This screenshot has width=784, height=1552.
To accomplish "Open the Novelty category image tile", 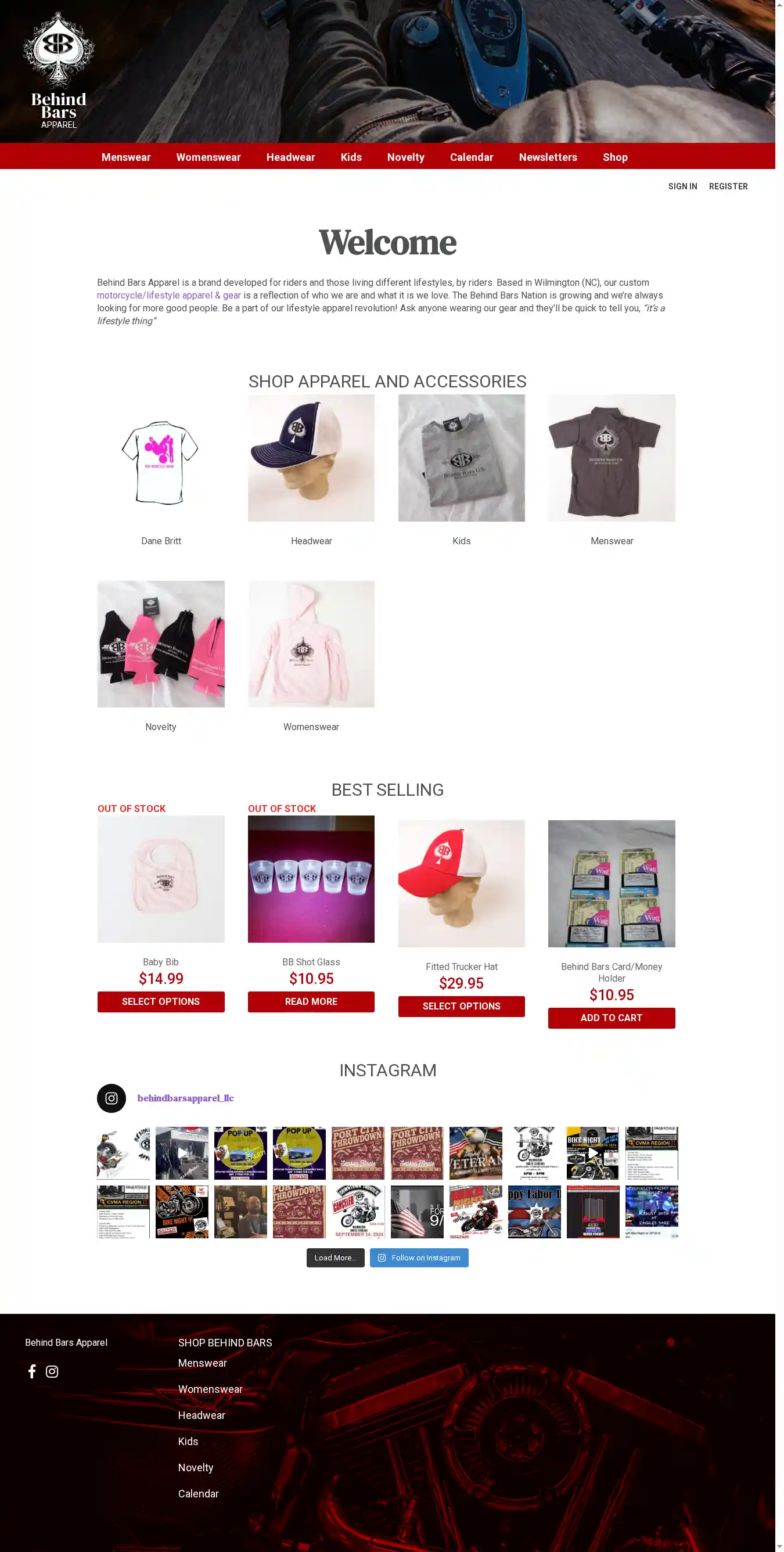I will [161, 644].
